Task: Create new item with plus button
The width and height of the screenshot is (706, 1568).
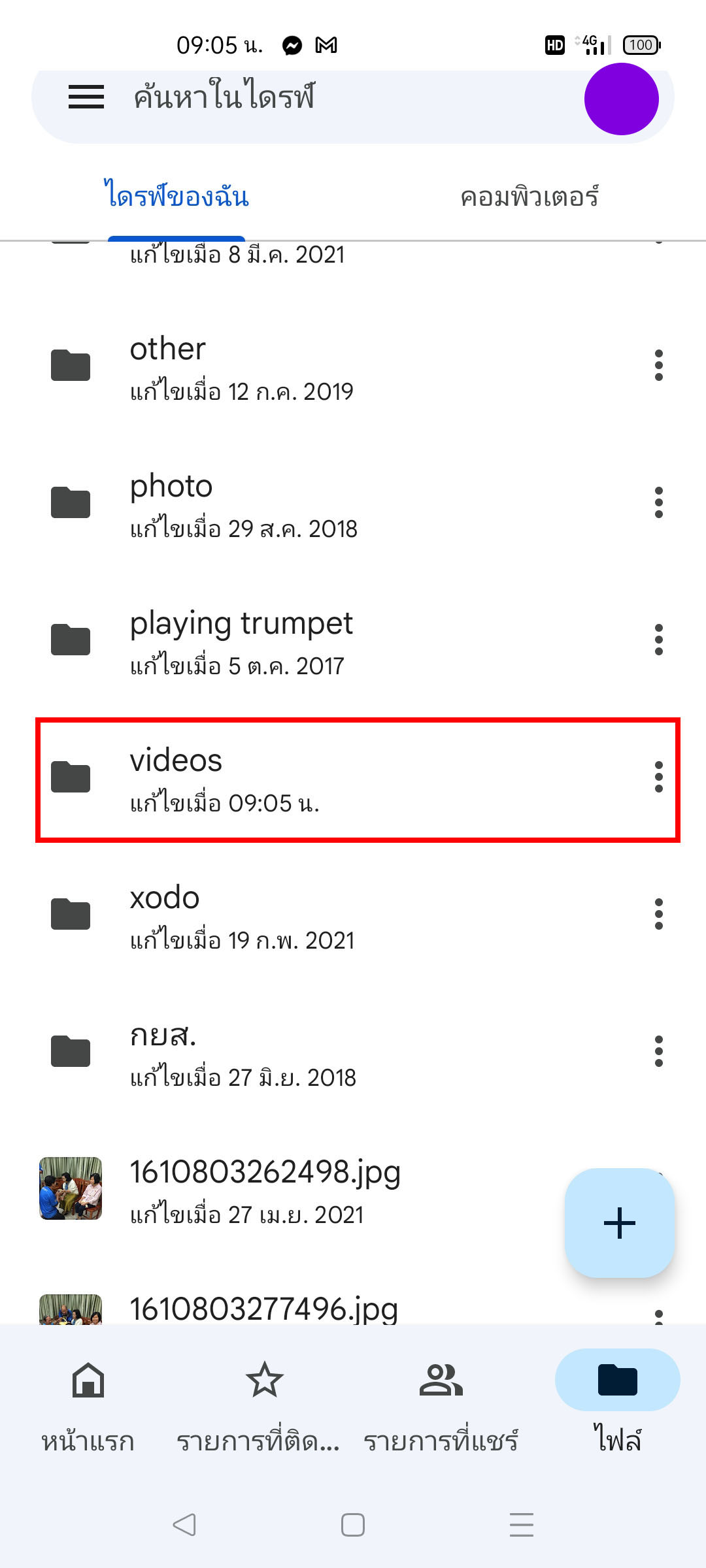Action: (620, 1222)
